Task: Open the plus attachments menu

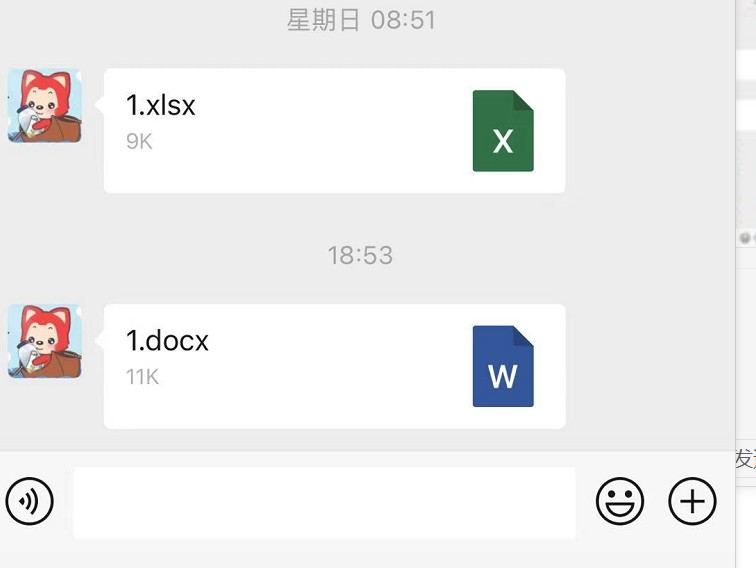Action: 693,501
